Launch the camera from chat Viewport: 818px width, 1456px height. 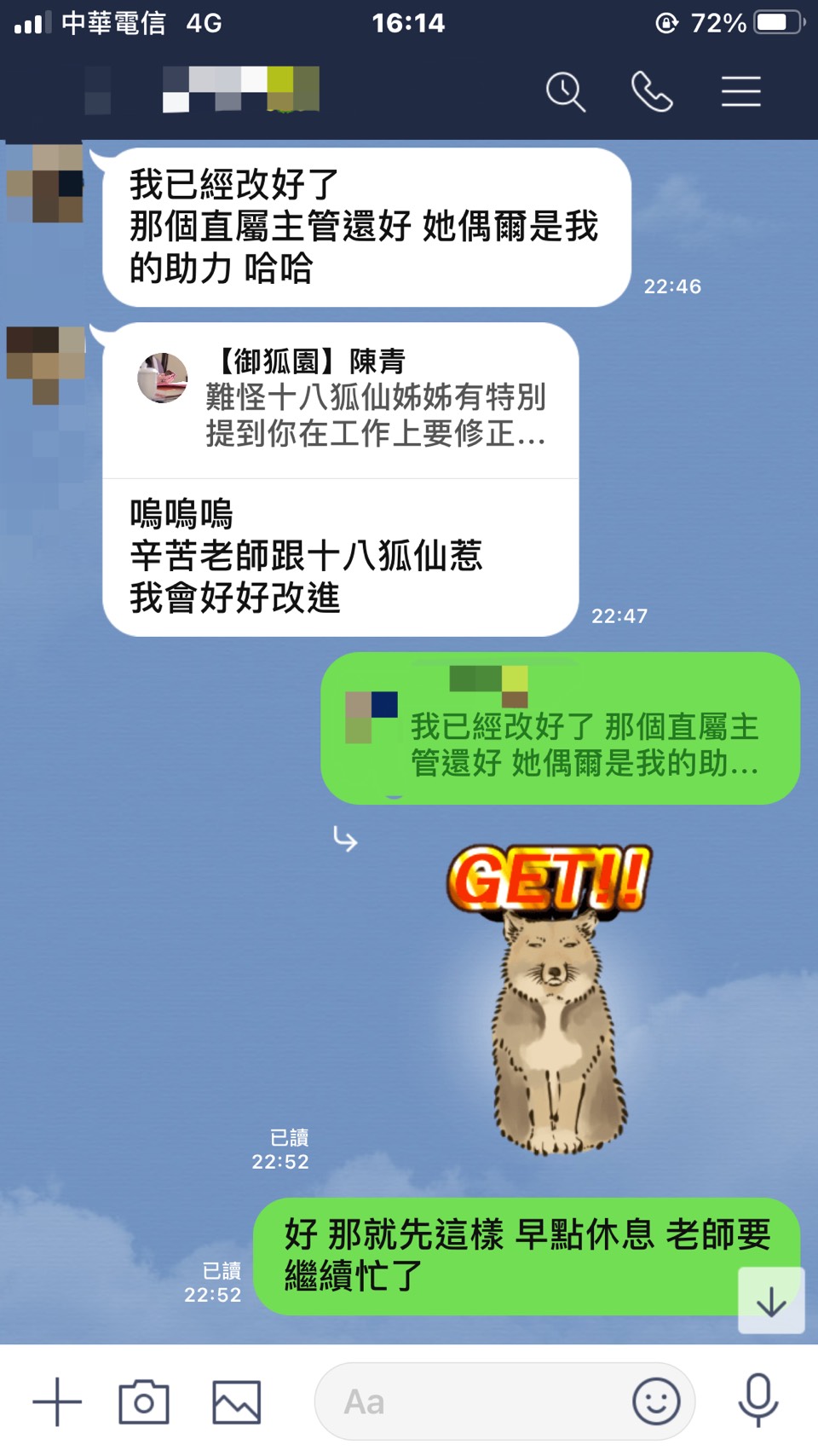point(144,1402)
